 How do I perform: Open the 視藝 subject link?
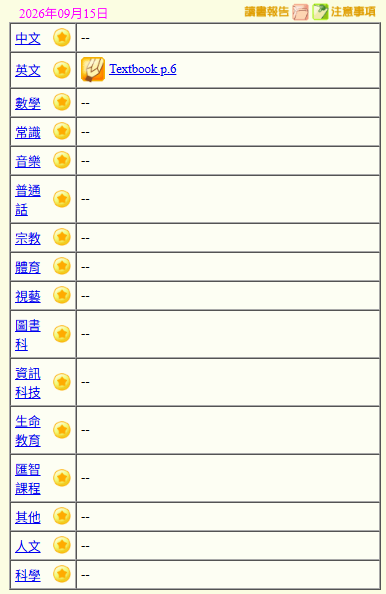(x=28, y=296)
